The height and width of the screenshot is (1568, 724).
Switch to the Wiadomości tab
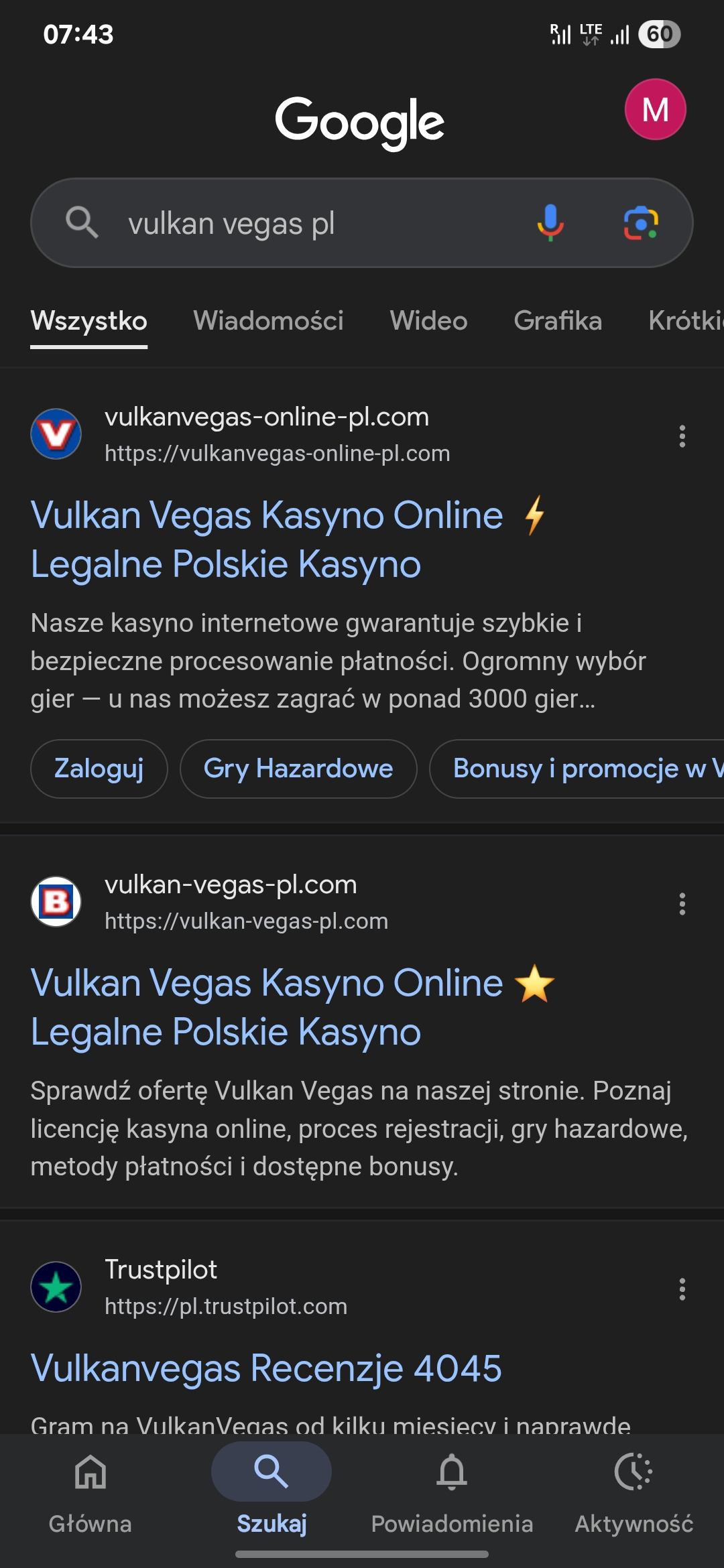click(x=268, y=321)
